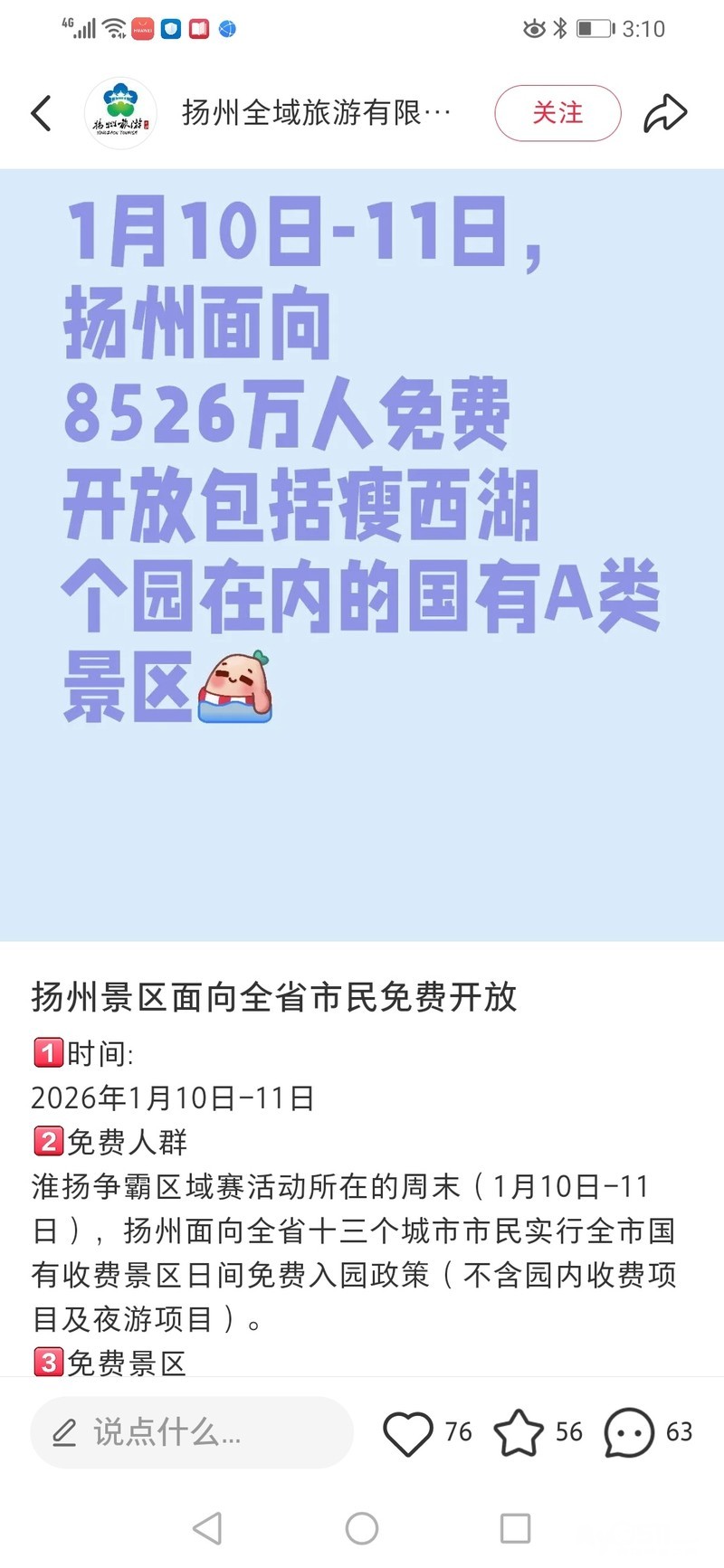
Task: Open recent apps via square button
Action: [x=516, y=1528]
